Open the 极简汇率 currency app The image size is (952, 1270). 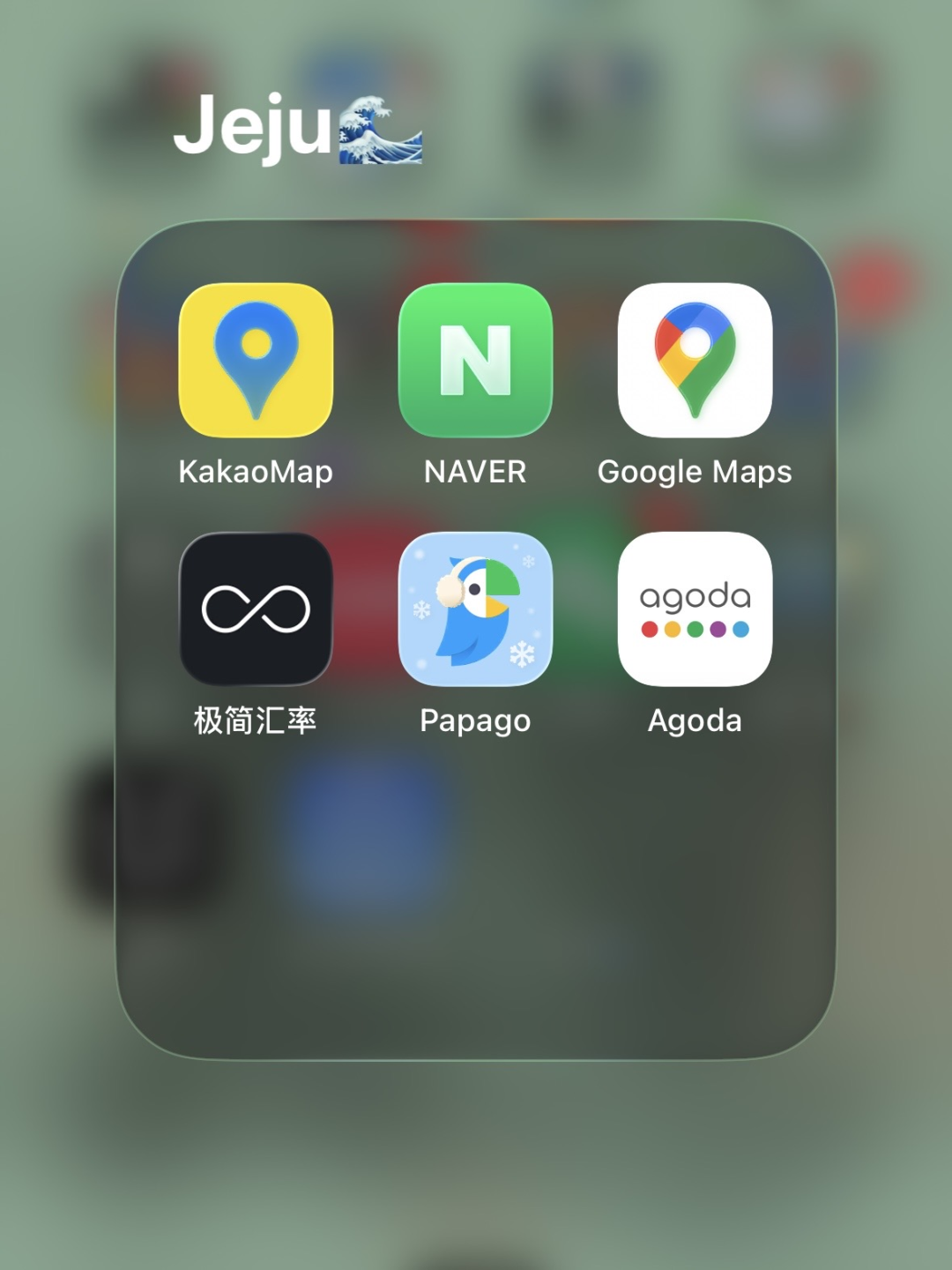pos(256,609)
